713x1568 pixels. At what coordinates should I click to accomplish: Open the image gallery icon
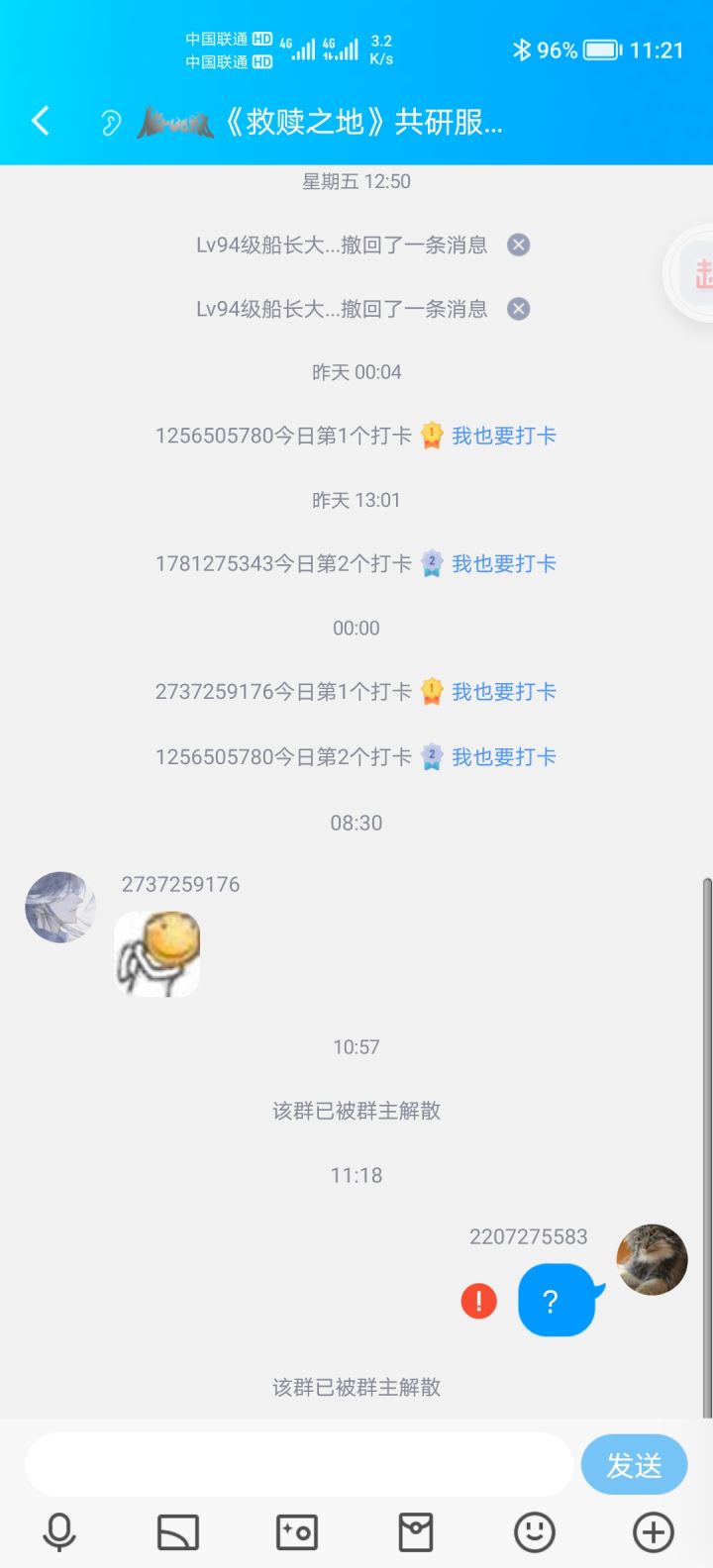(x=178, y=1532)
